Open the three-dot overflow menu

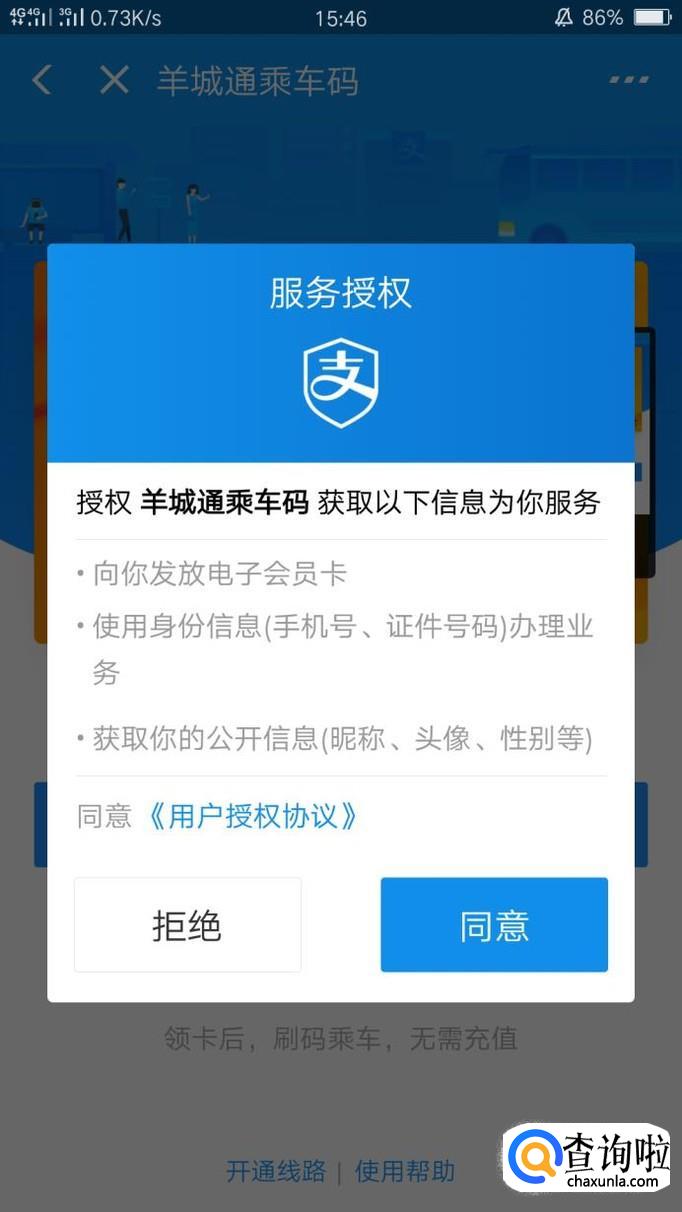coord(628,80)
